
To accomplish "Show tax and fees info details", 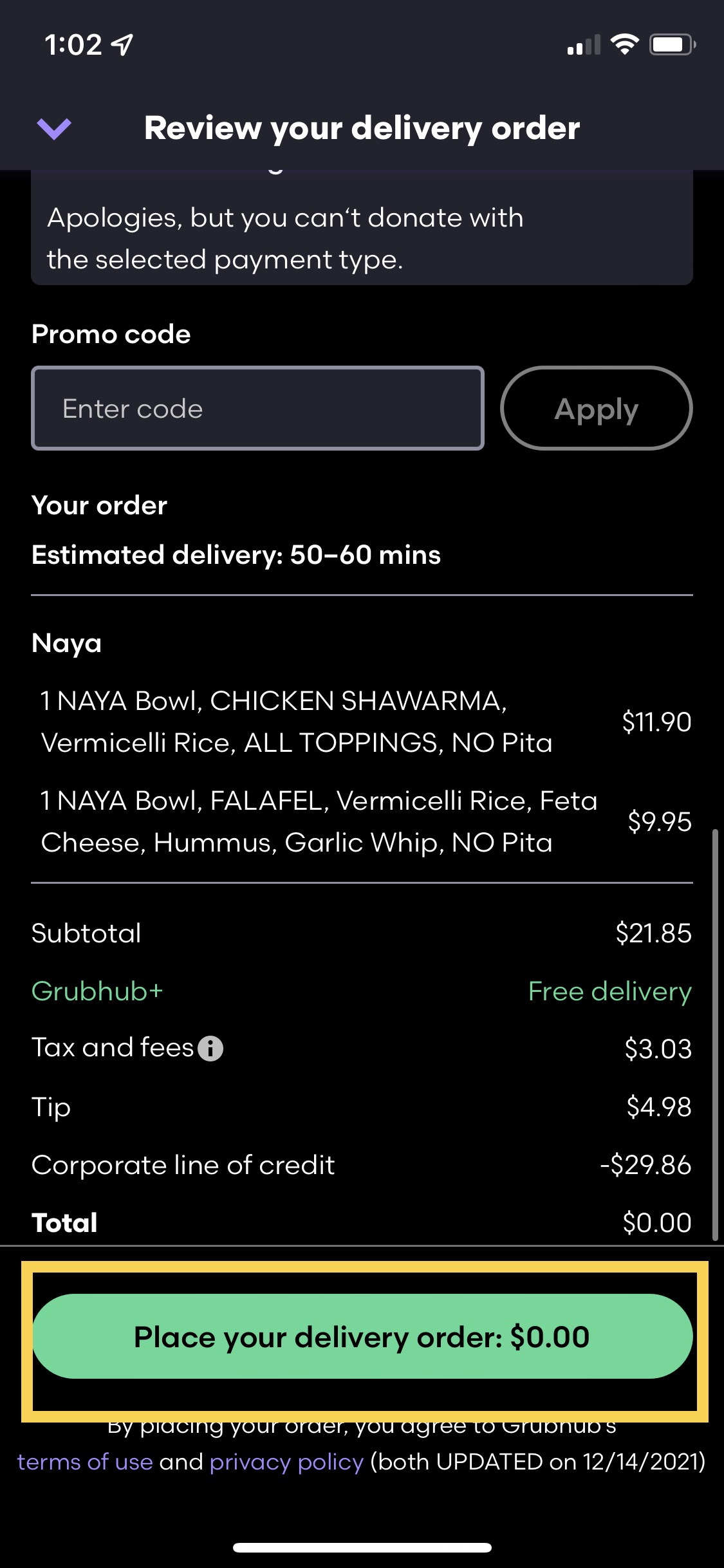I will tap(210, 1049).
